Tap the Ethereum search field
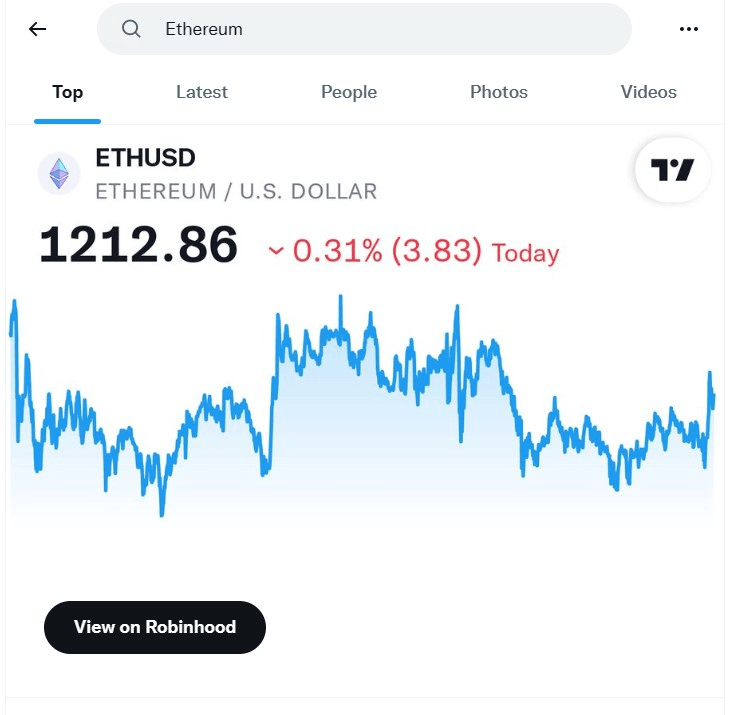This screenshot has height=715, width=729. pos(364,29)
